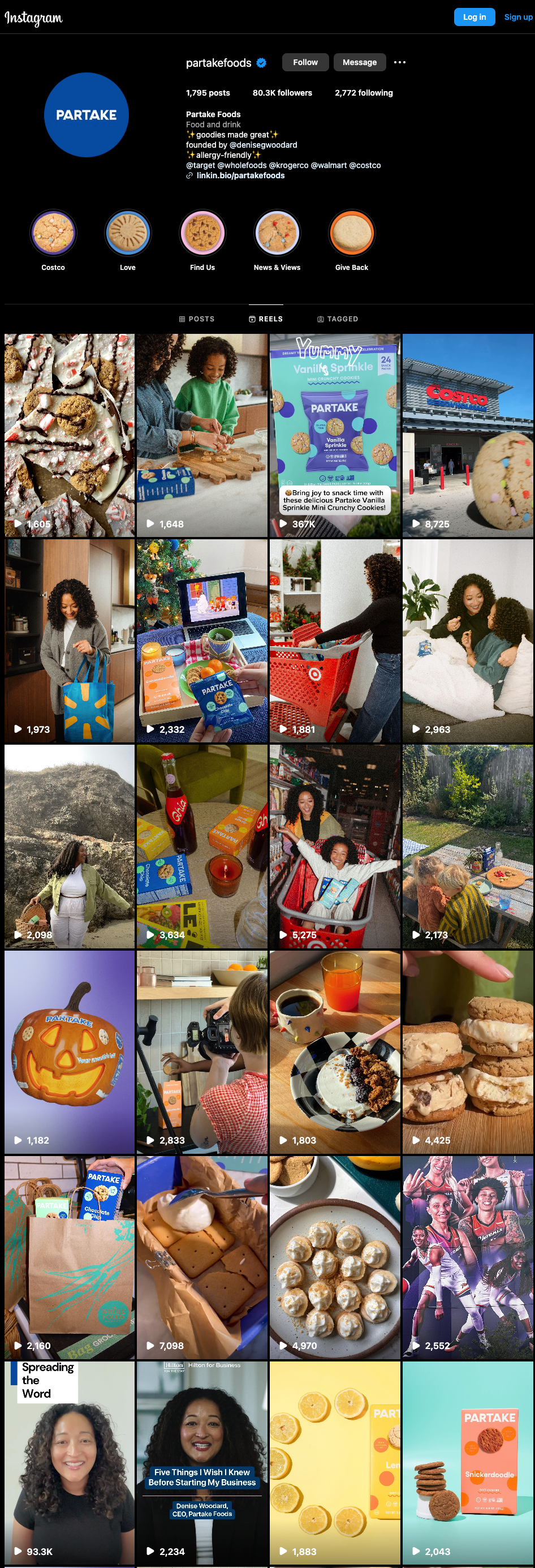Open the Love story highlight

coord(128,233)
